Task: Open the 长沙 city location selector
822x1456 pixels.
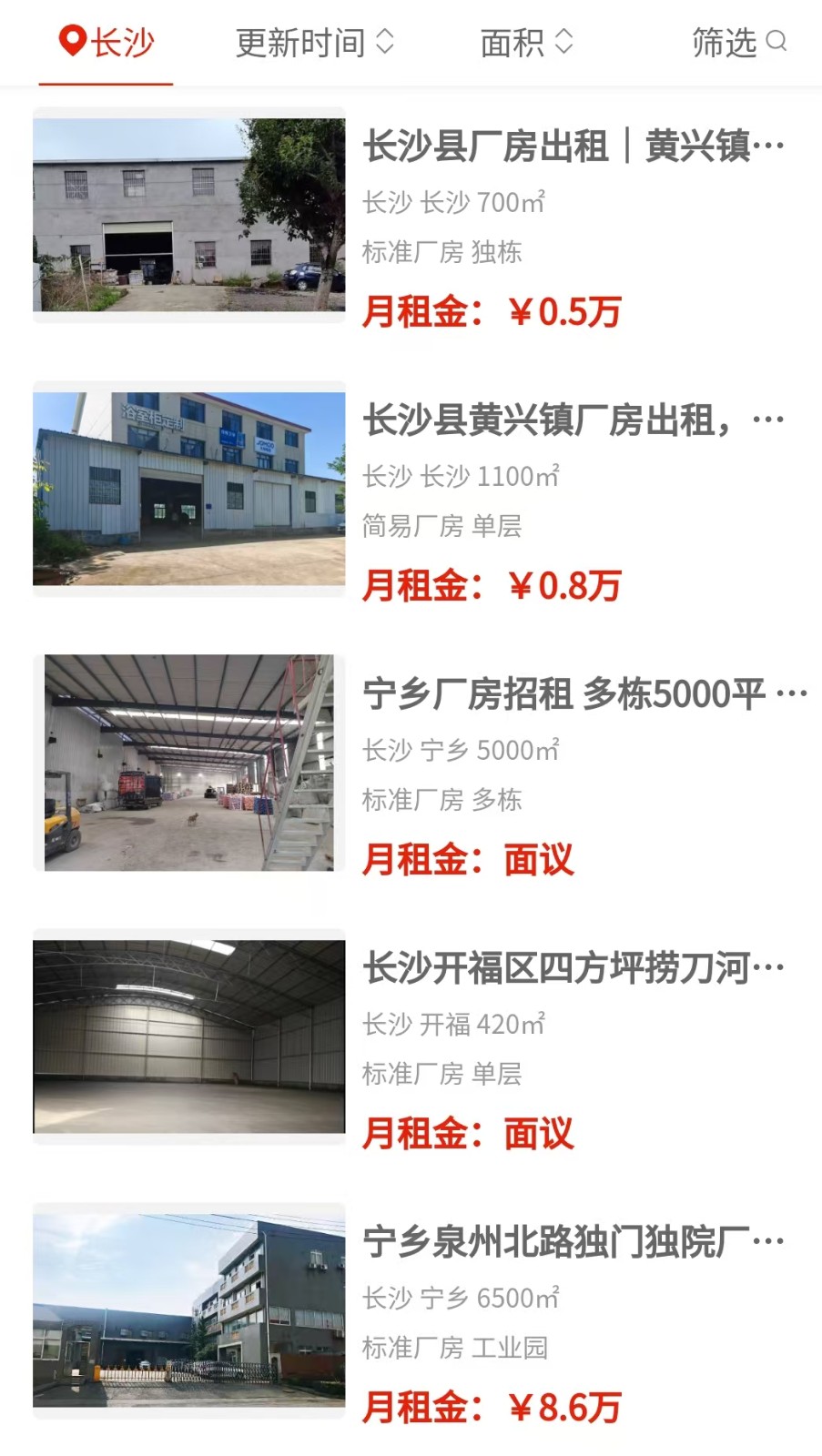Action: 107,42
